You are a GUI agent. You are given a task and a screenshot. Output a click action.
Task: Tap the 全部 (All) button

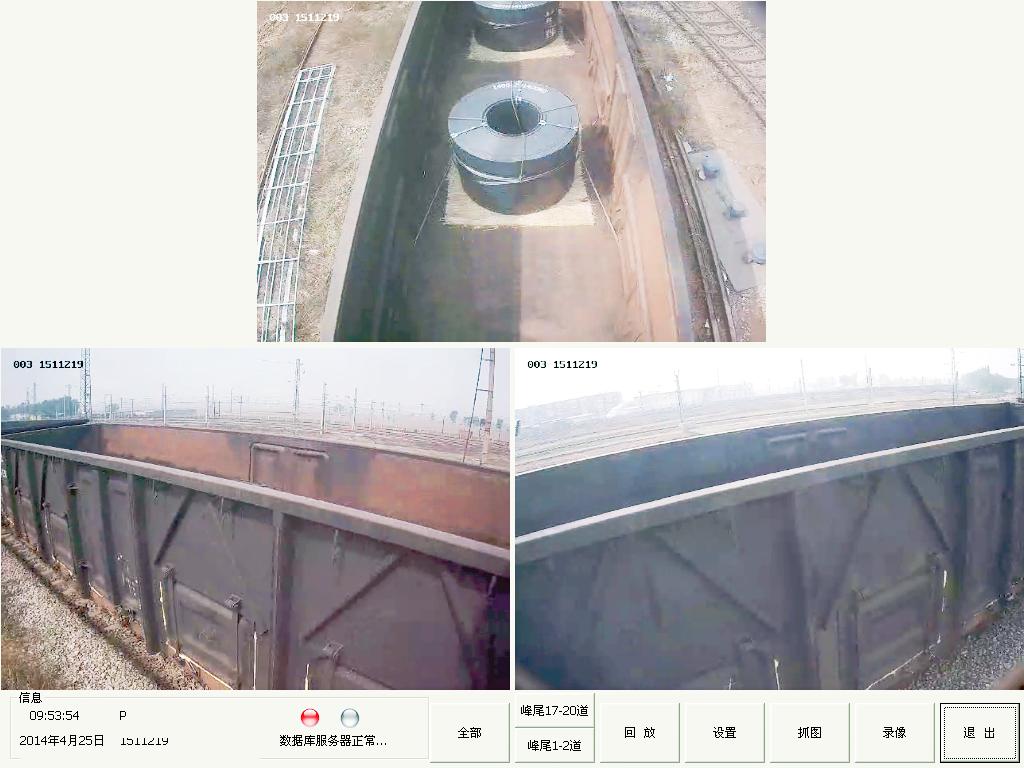[x=469, y=732]
